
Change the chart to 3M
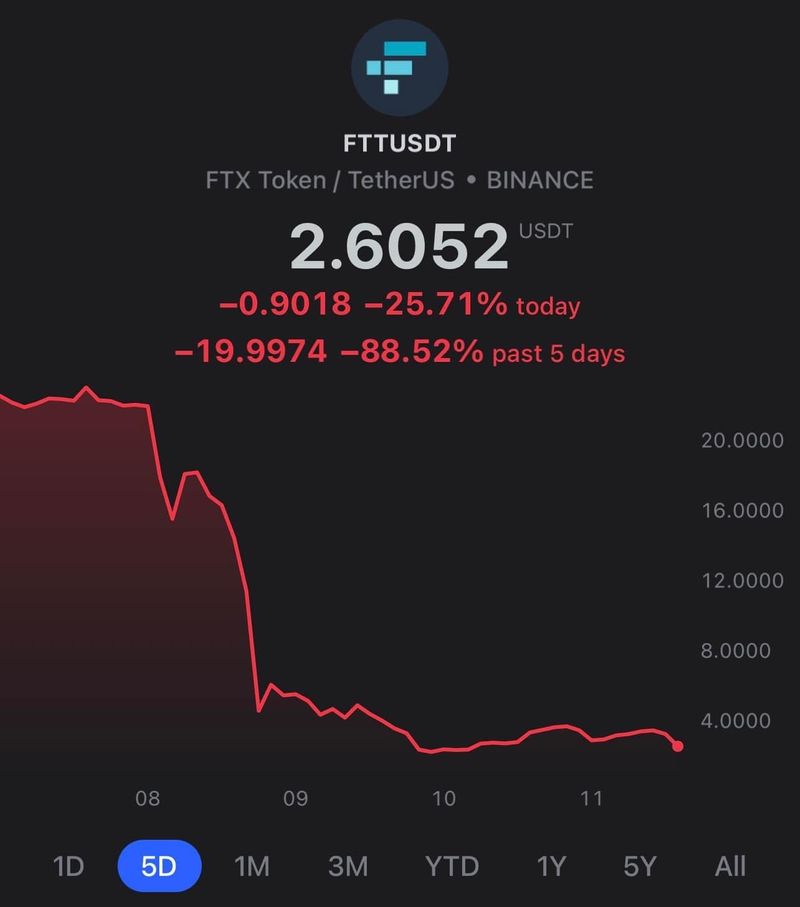pos(347,865)
